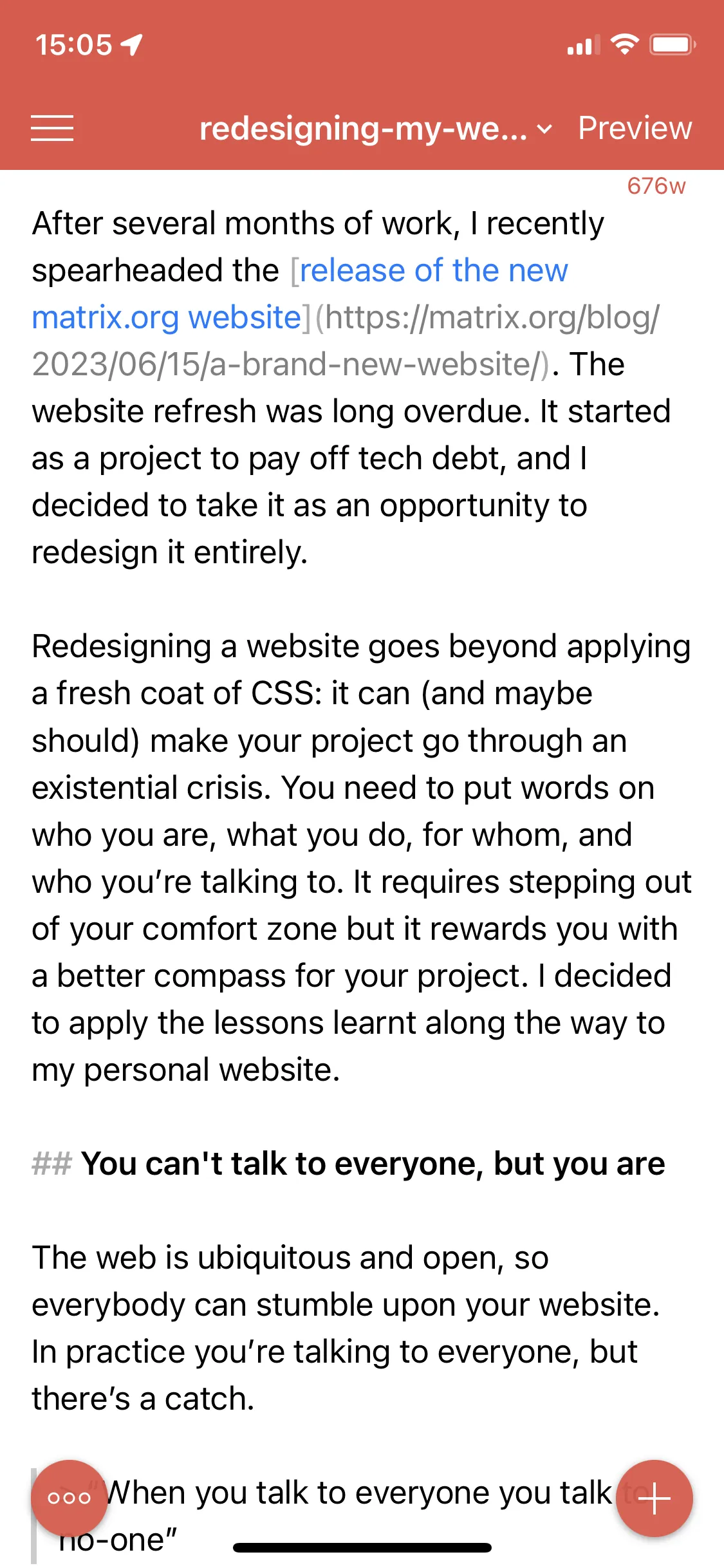Tap the location arrow next to the clock
The height and width of the screenshot is (1568, 724).
pyautogui.click(x=132, y=44)
